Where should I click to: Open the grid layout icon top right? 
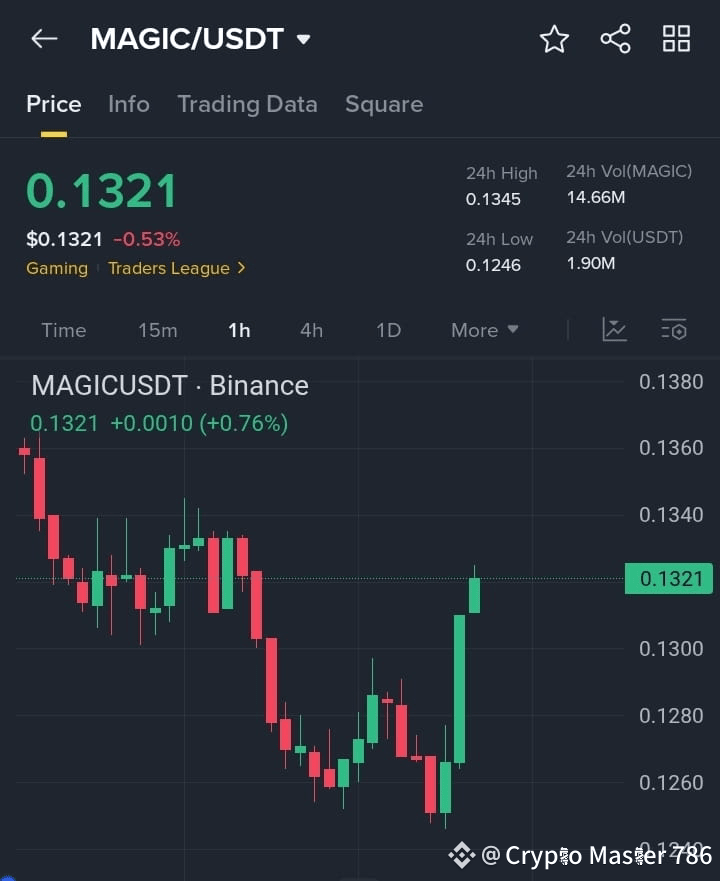(676, 38)
